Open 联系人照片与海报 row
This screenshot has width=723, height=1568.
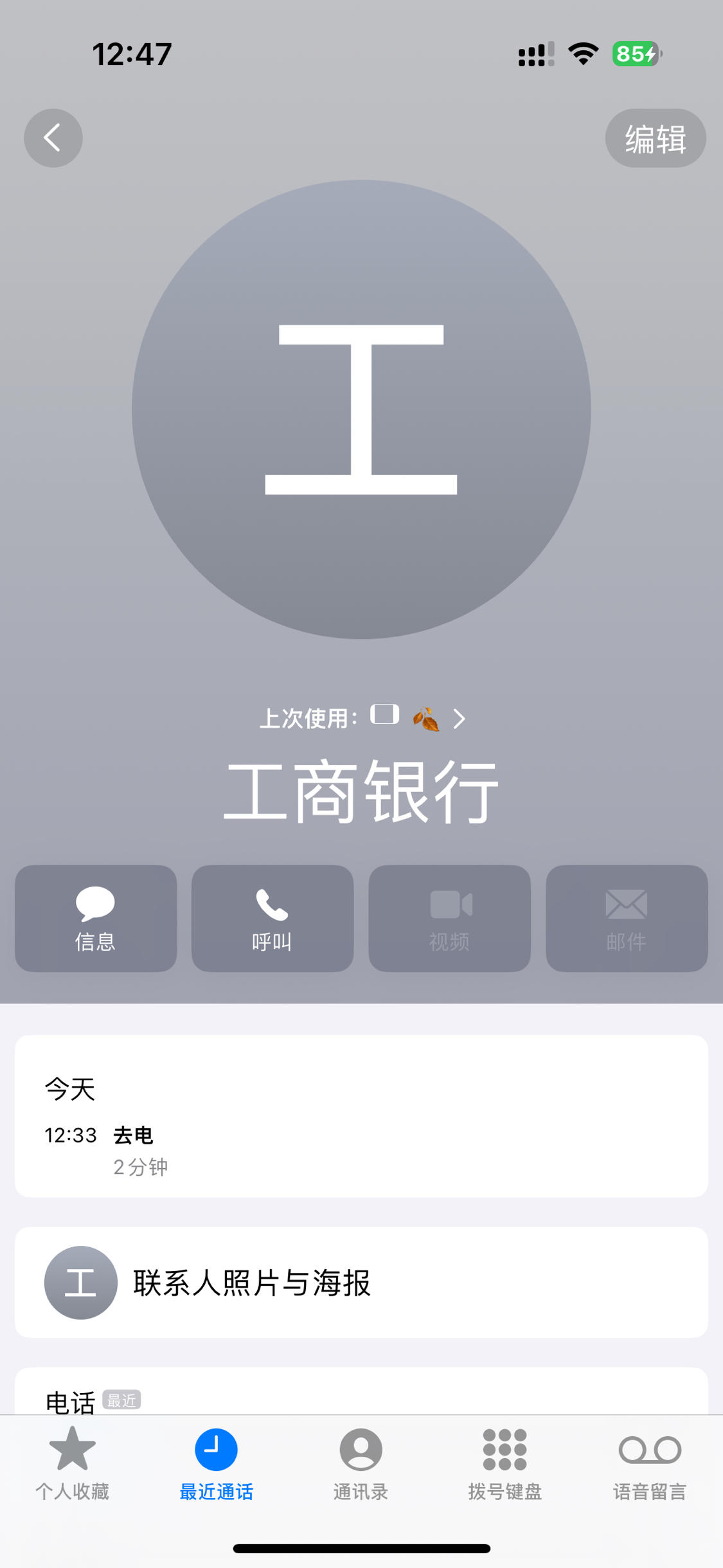coord(361,1283)
